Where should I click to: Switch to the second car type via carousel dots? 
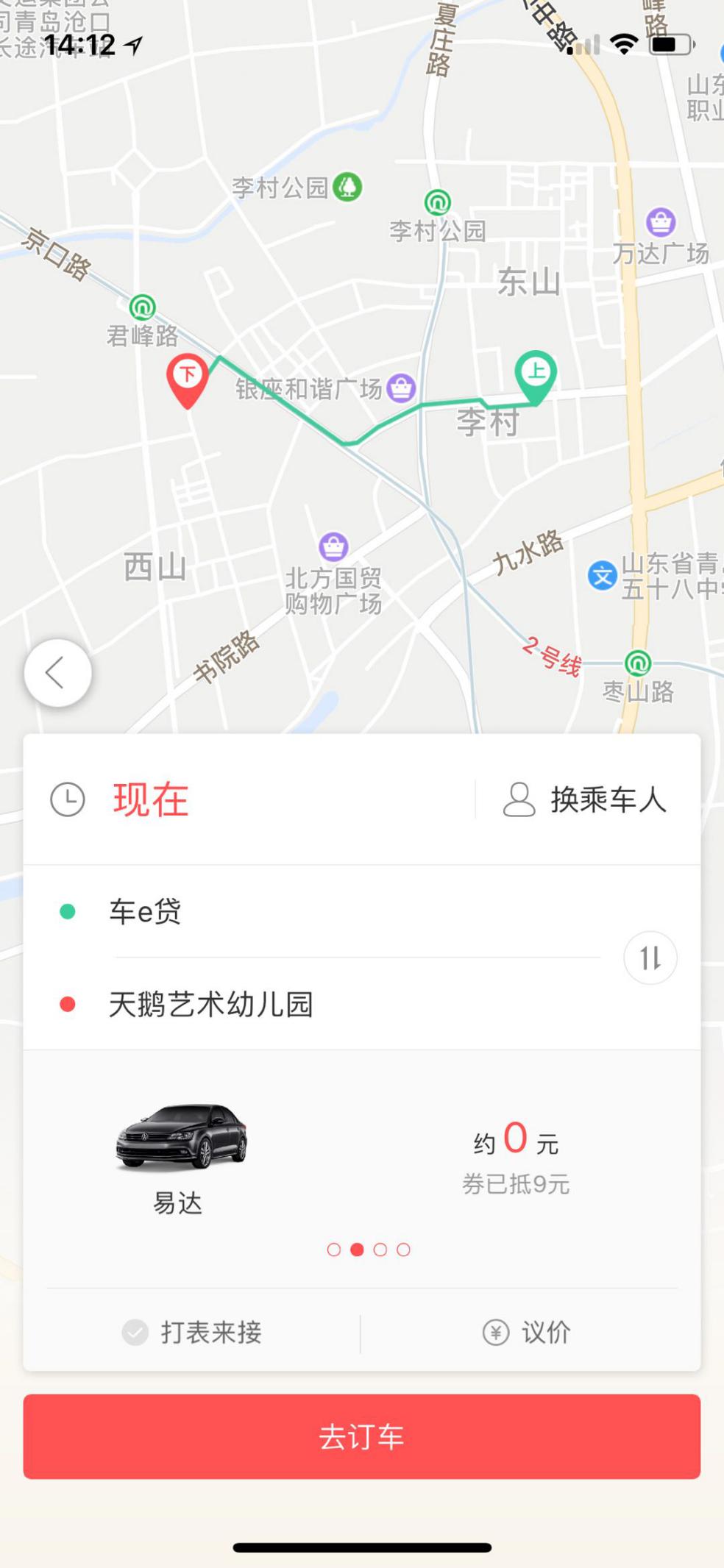(358, 1250)
